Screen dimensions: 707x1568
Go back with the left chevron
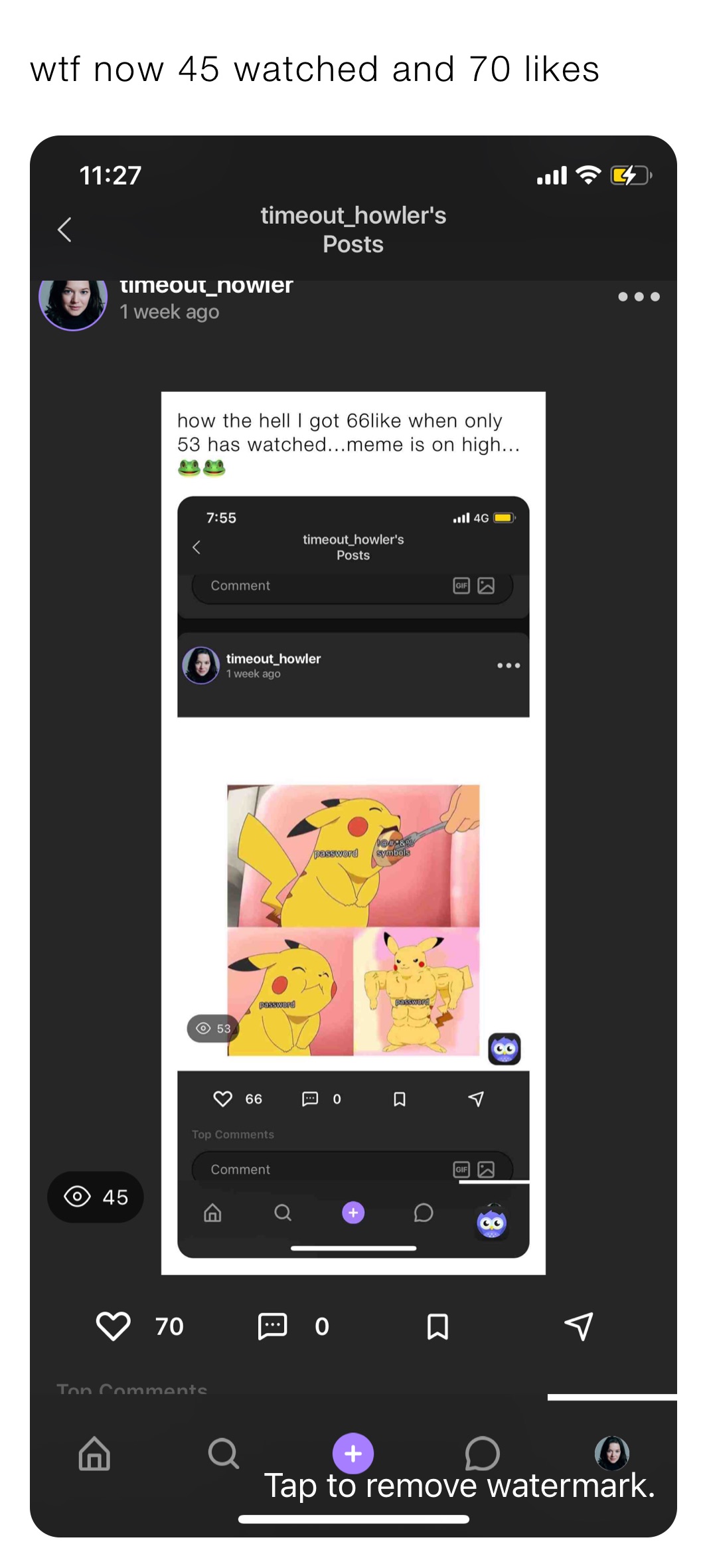(x=64, y=230)
